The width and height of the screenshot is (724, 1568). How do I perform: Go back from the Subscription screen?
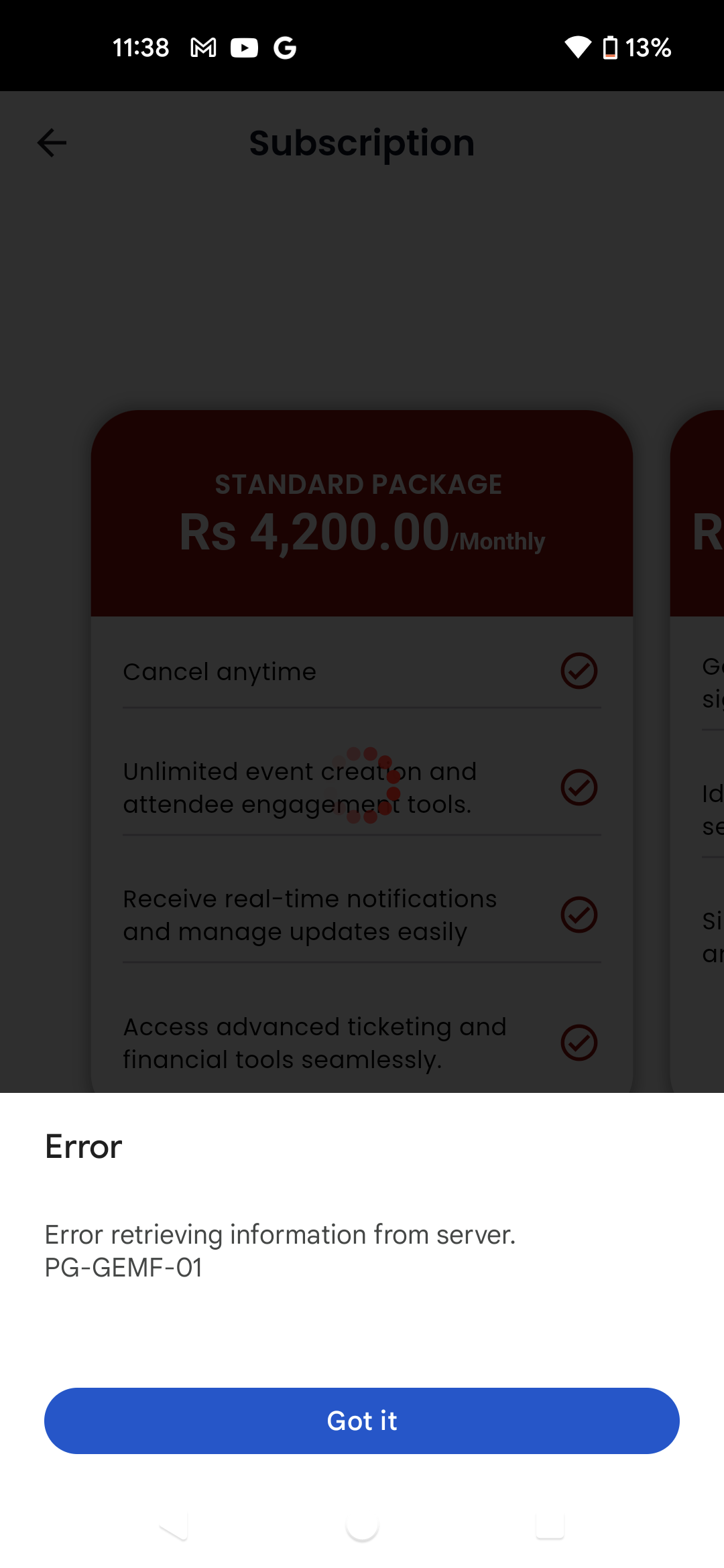pos(52,143)
